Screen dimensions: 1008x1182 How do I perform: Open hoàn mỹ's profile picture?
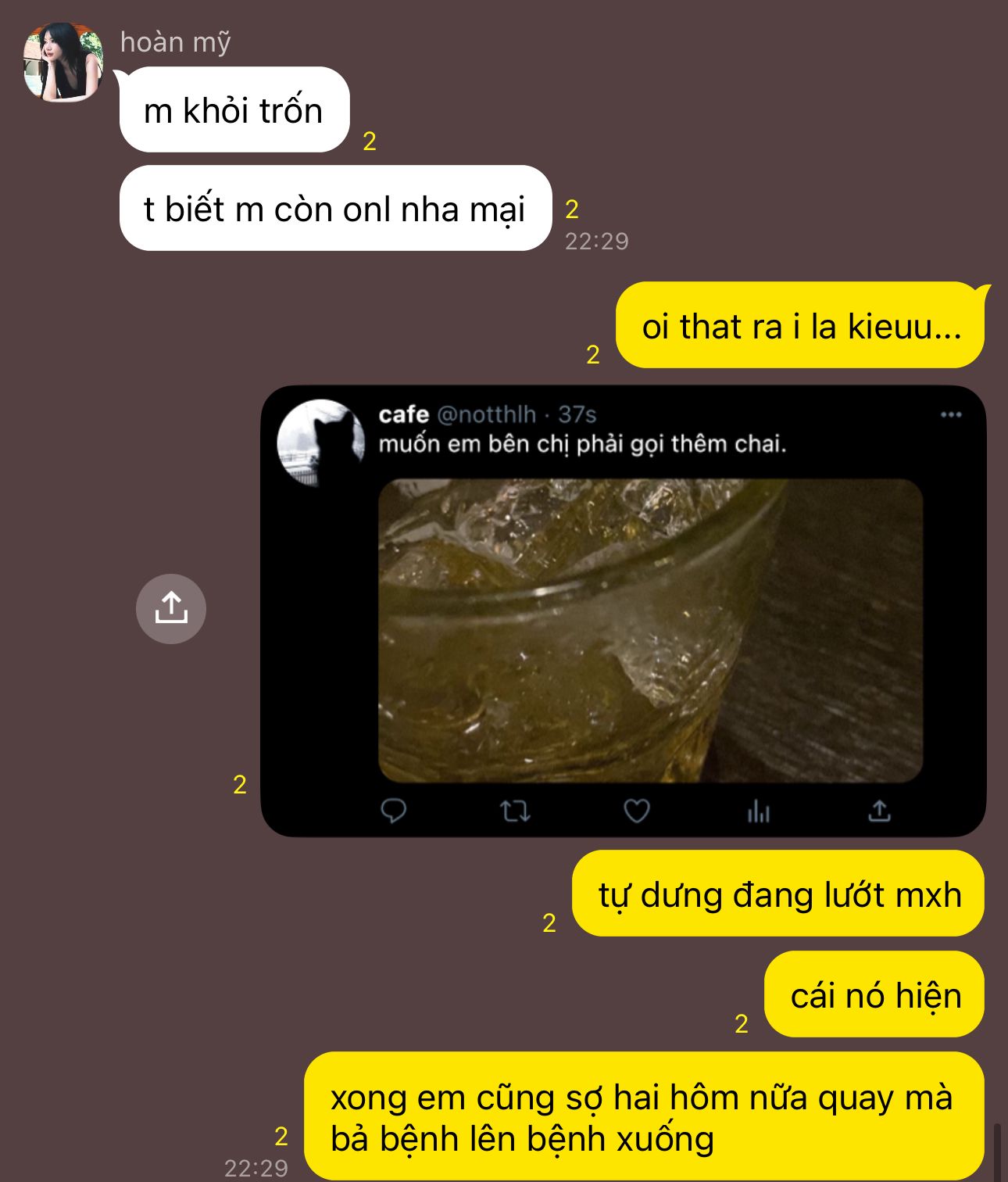pos(63,62)
